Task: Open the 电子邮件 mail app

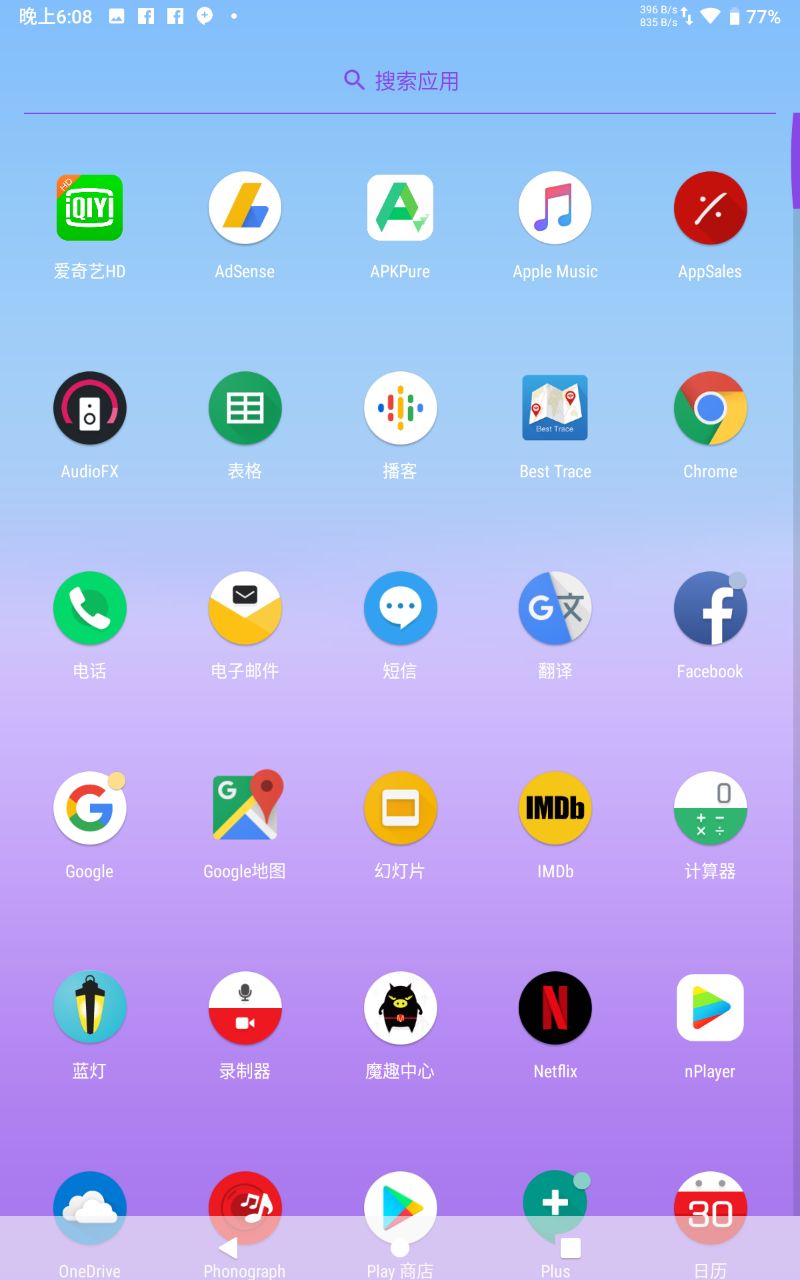Action: click(x=245, y=608)
